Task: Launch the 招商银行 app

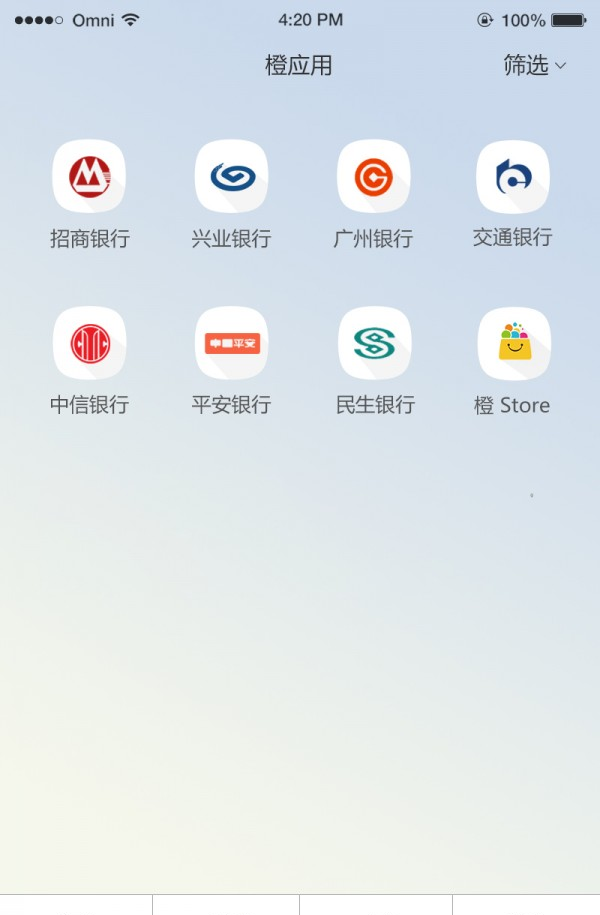Action: click(89, 177)
